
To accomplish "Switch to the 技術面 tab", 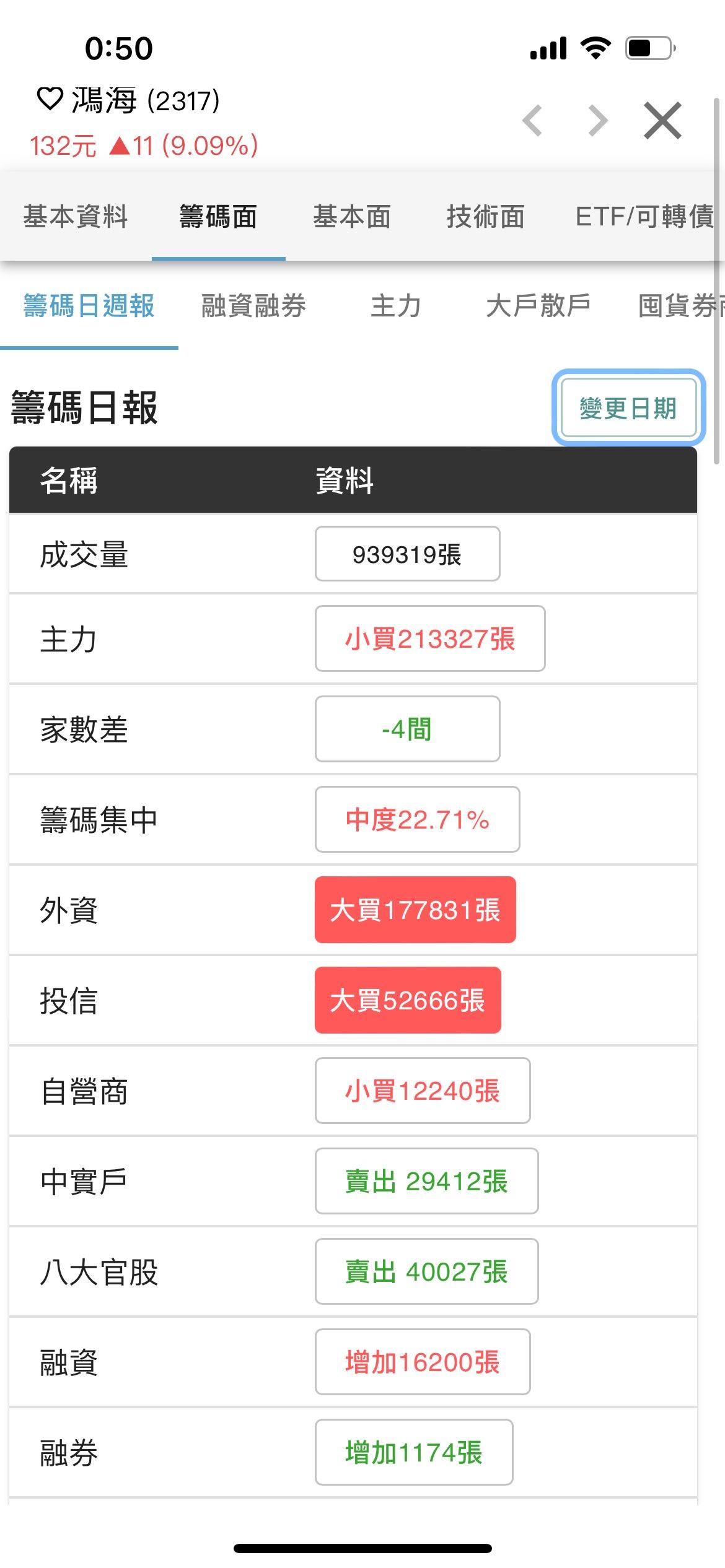I will point(486,217).
